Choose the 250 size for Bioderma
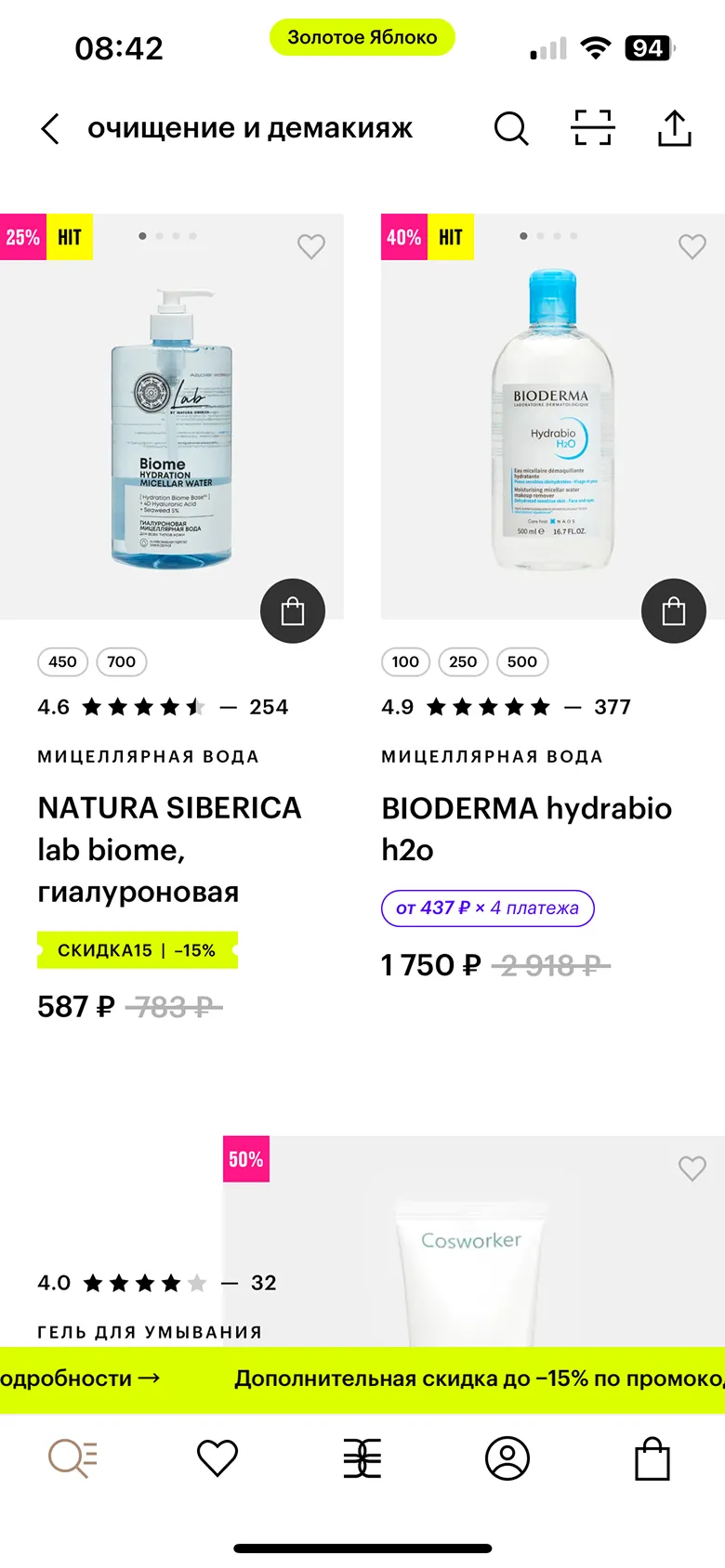 pos(463,661)
